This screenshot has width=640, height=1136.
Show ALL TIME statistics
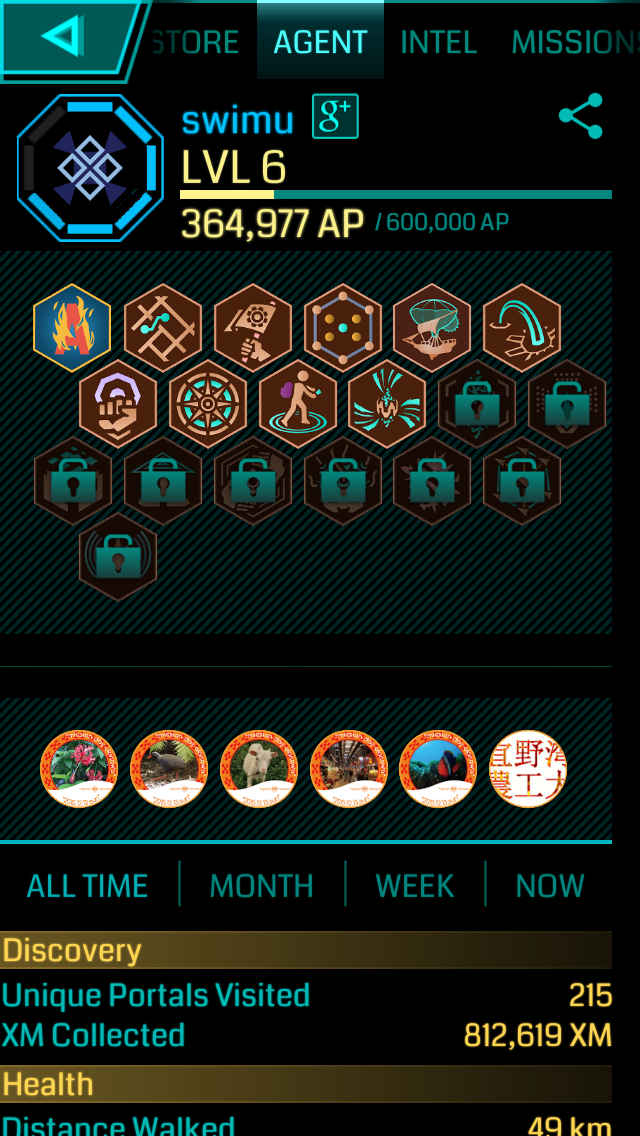pyautogui.click(x=87, y=886)
